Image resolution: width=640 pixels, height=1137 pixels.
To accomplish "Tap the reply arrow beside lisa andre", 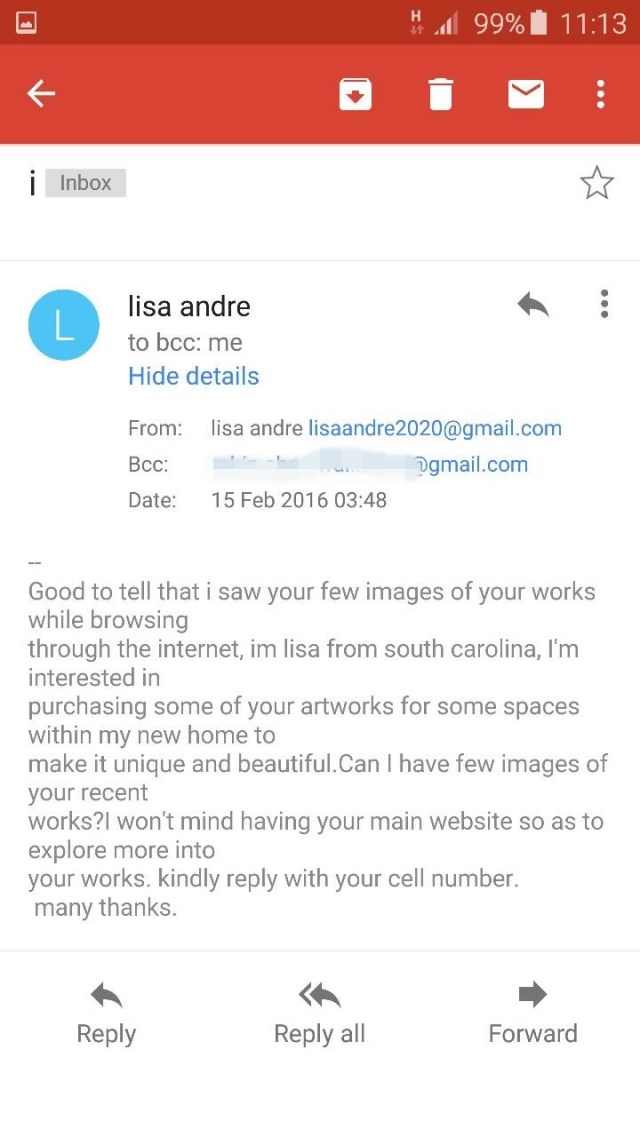I will coord(533,305).
